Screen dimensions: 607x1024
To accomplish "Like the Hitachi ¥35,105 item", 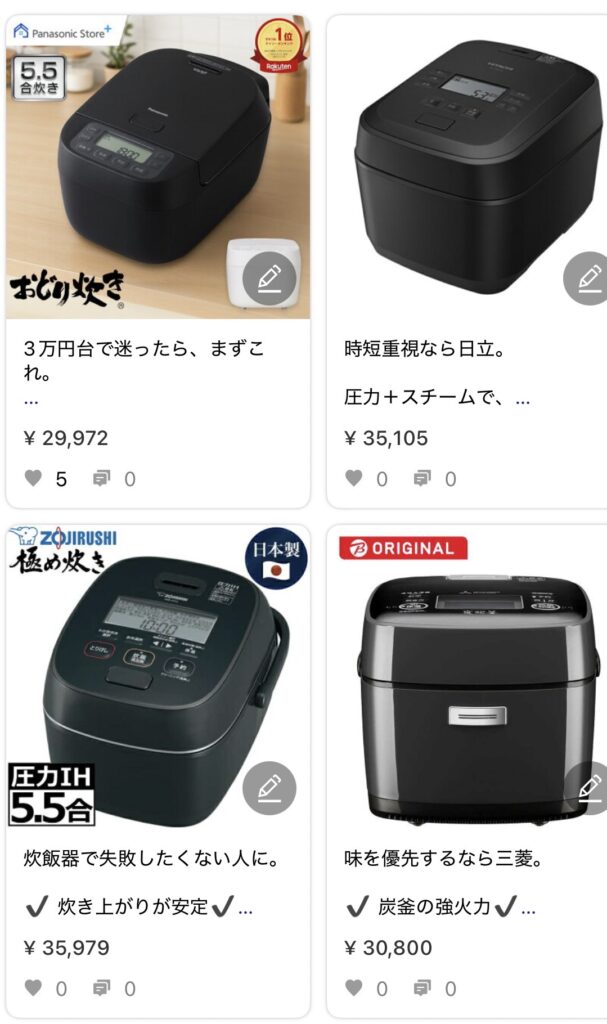I will [x=354, y=479].
